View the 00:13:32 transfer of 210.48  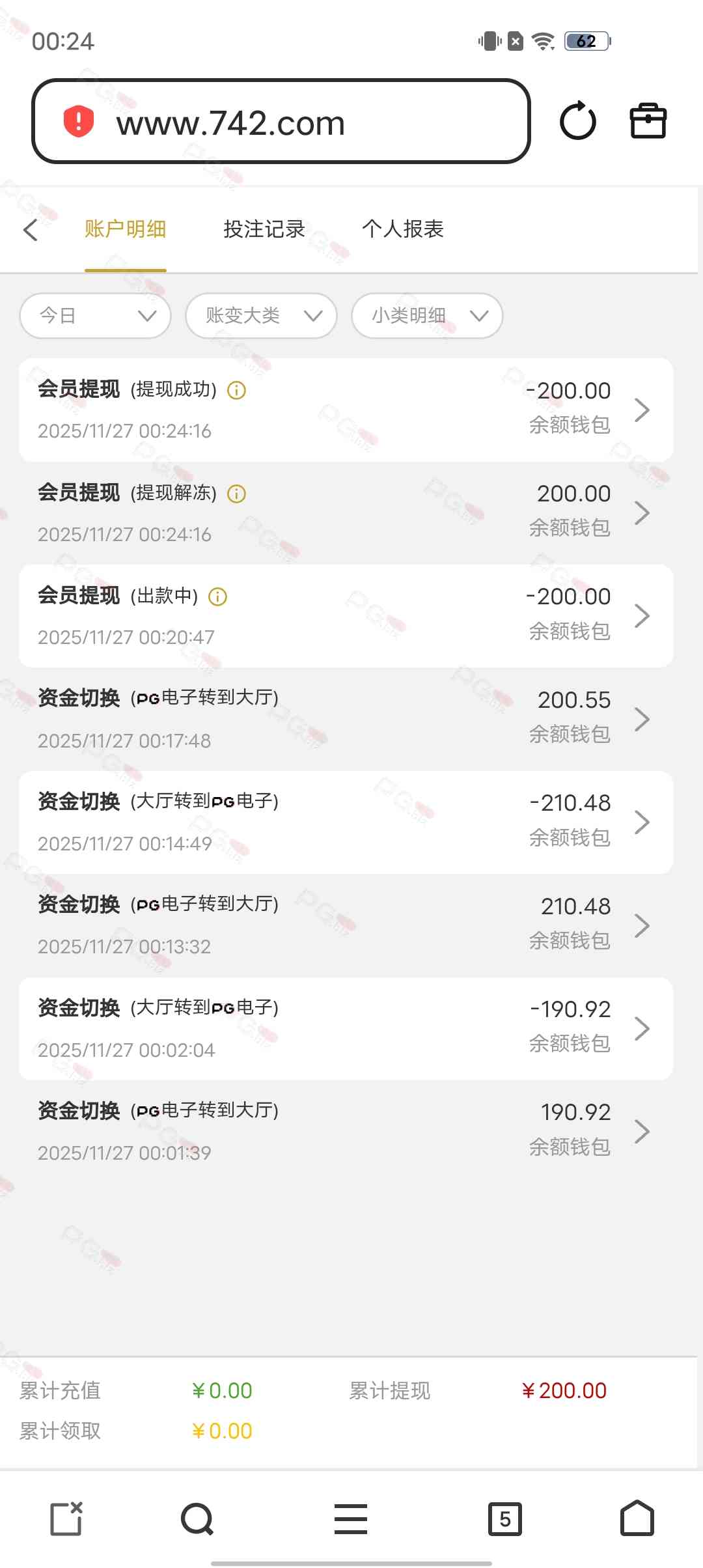point(346,925)
